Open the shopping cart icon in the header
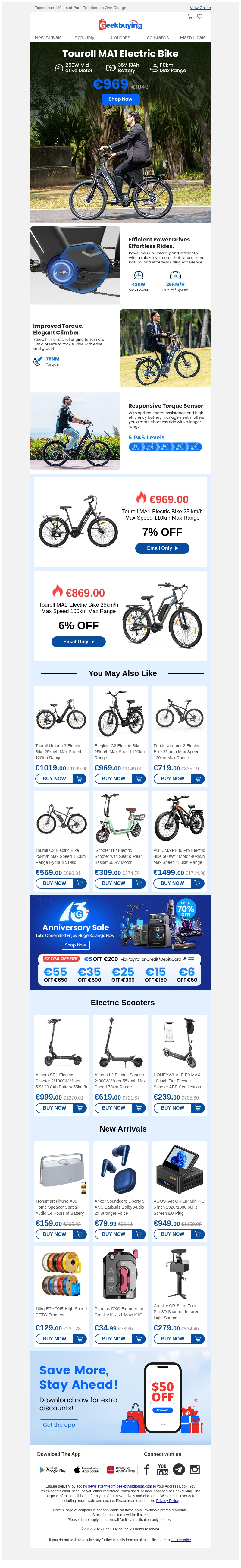 tap(190, 17)
